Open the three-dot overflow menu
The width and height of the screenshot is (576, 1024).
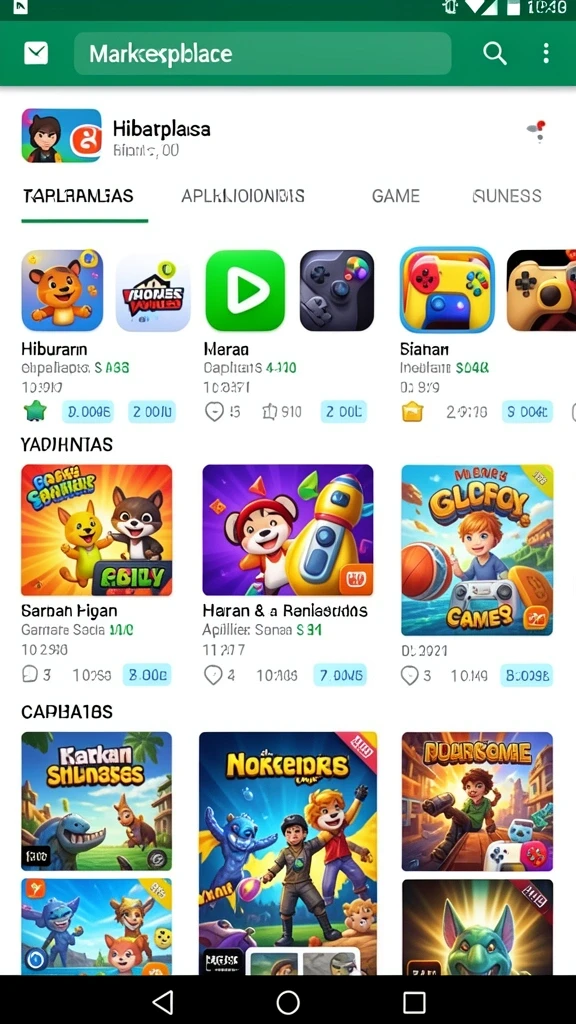tap(546, 54)
